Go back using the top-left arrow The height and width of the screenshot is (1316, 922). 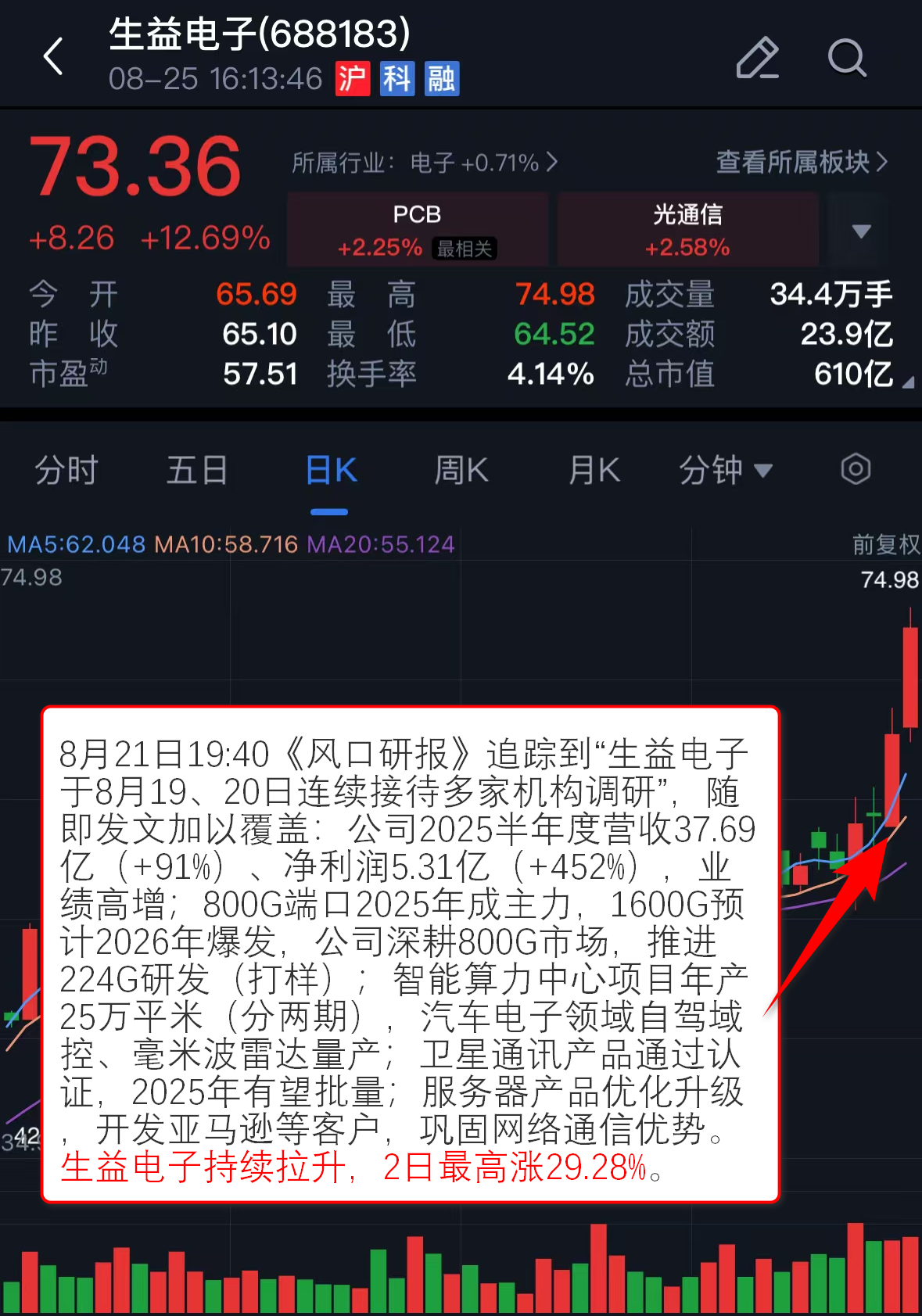point(53,56)
